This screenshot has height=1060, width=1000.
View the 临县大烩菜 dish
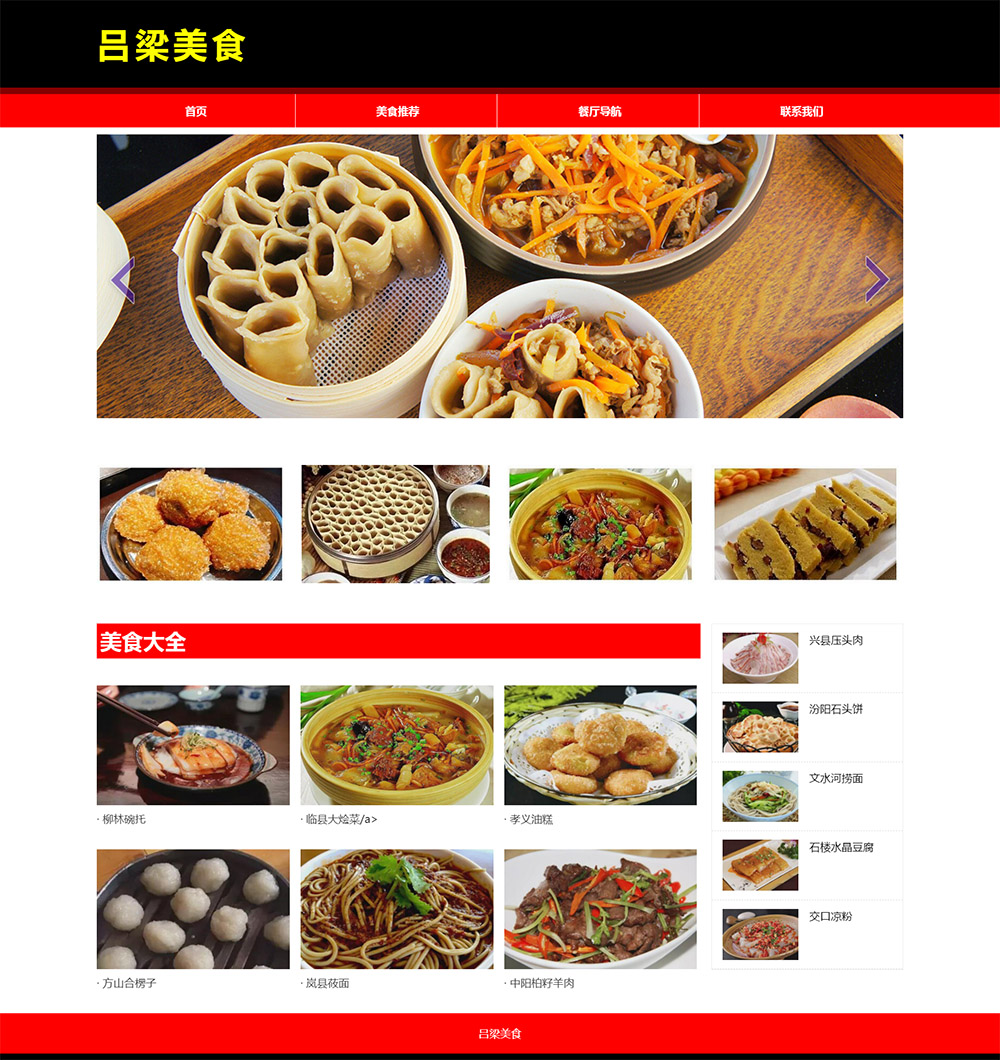[x=397, y=745]
